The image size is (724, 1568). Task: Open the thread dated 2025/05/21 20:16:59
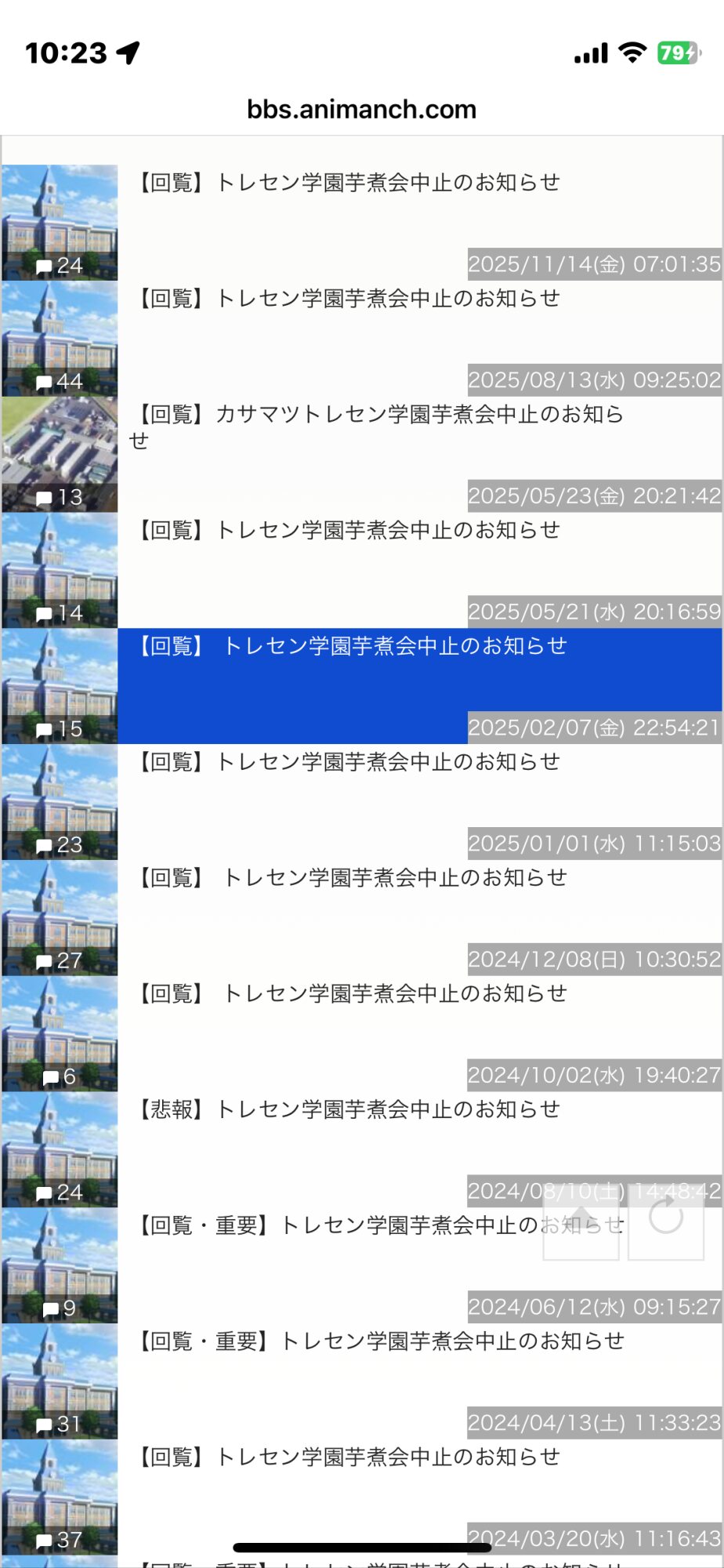tap(348, 531)
